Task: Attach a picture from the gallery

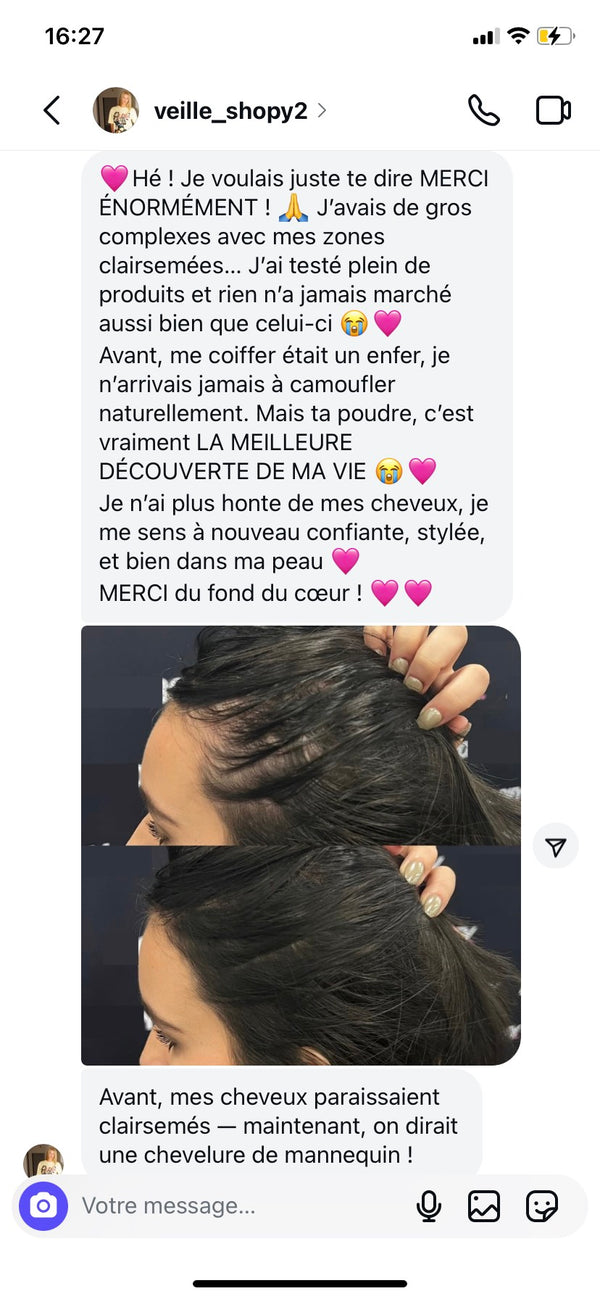Action: pos(484,1206)
